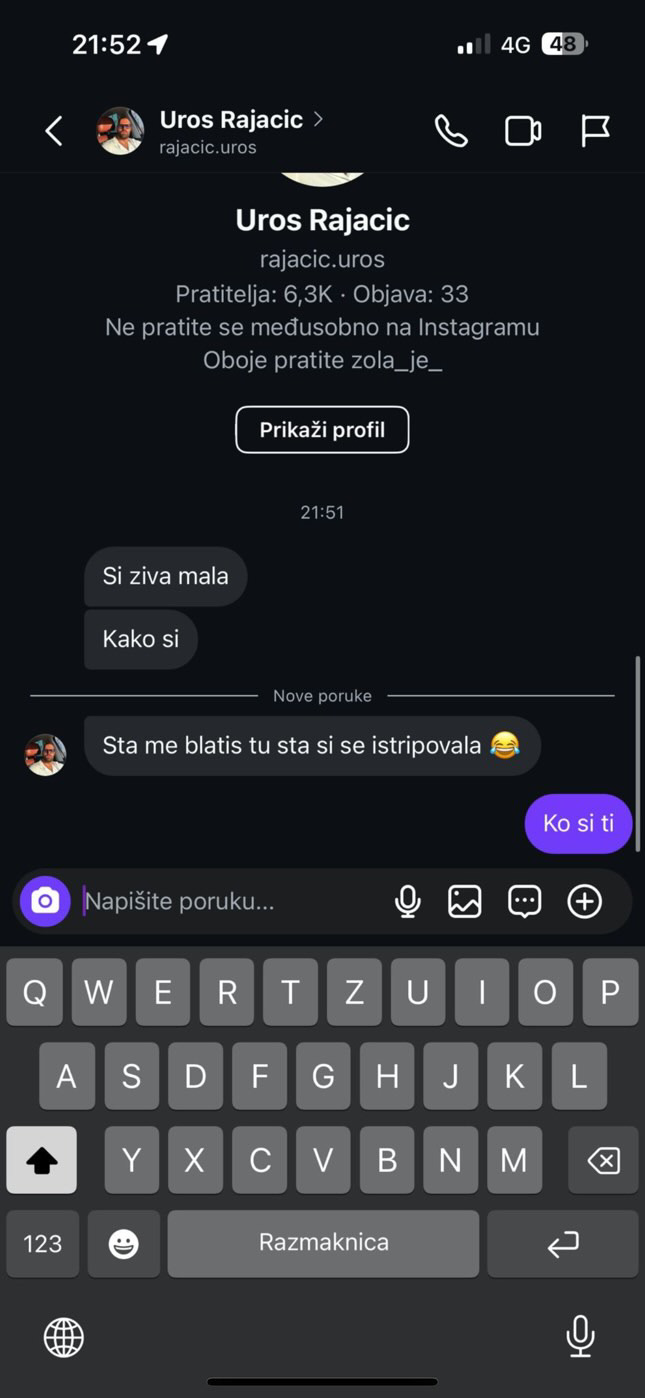
Task: Open Uros Rajacic chat details from header
Action: click(230, 131)
